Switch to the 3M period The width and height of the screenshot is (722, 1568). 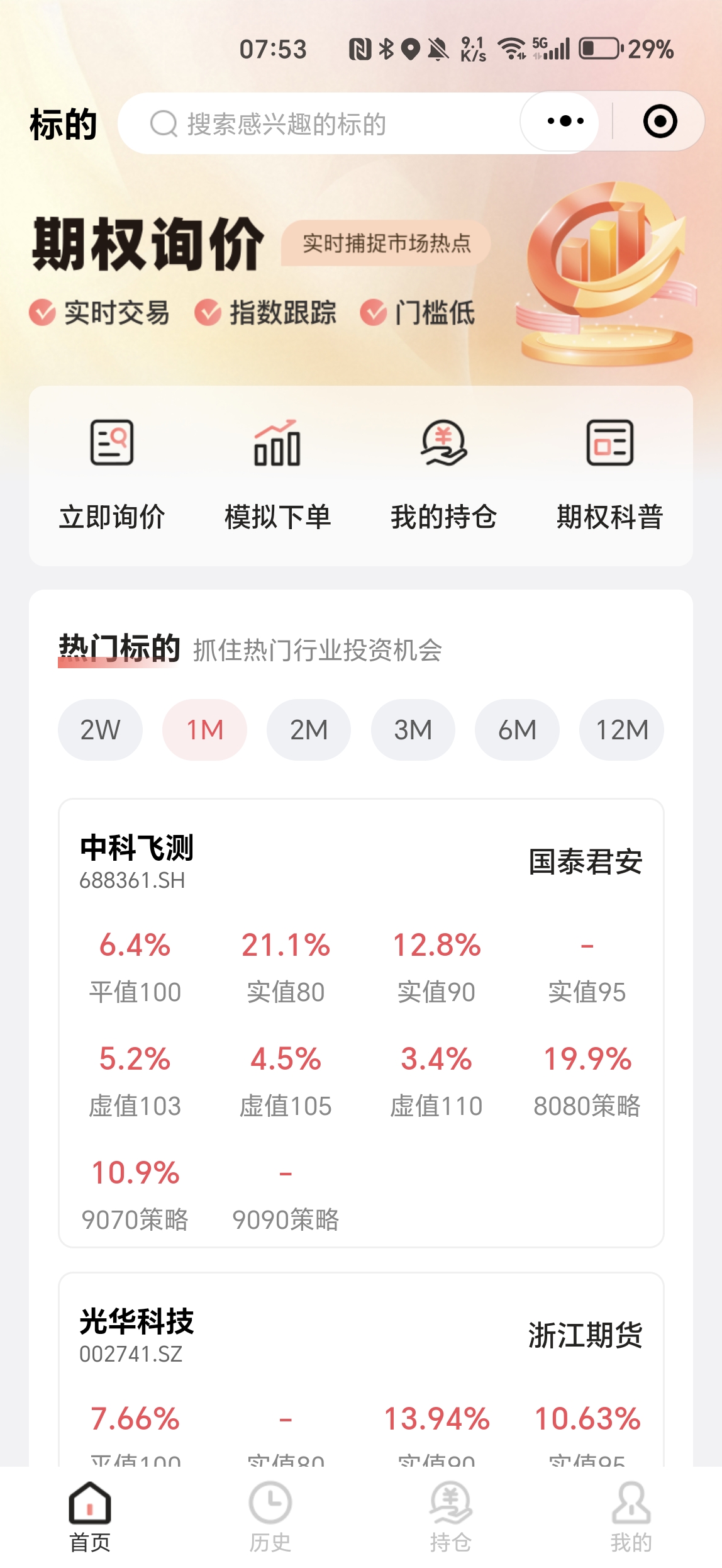pos(413,730)
